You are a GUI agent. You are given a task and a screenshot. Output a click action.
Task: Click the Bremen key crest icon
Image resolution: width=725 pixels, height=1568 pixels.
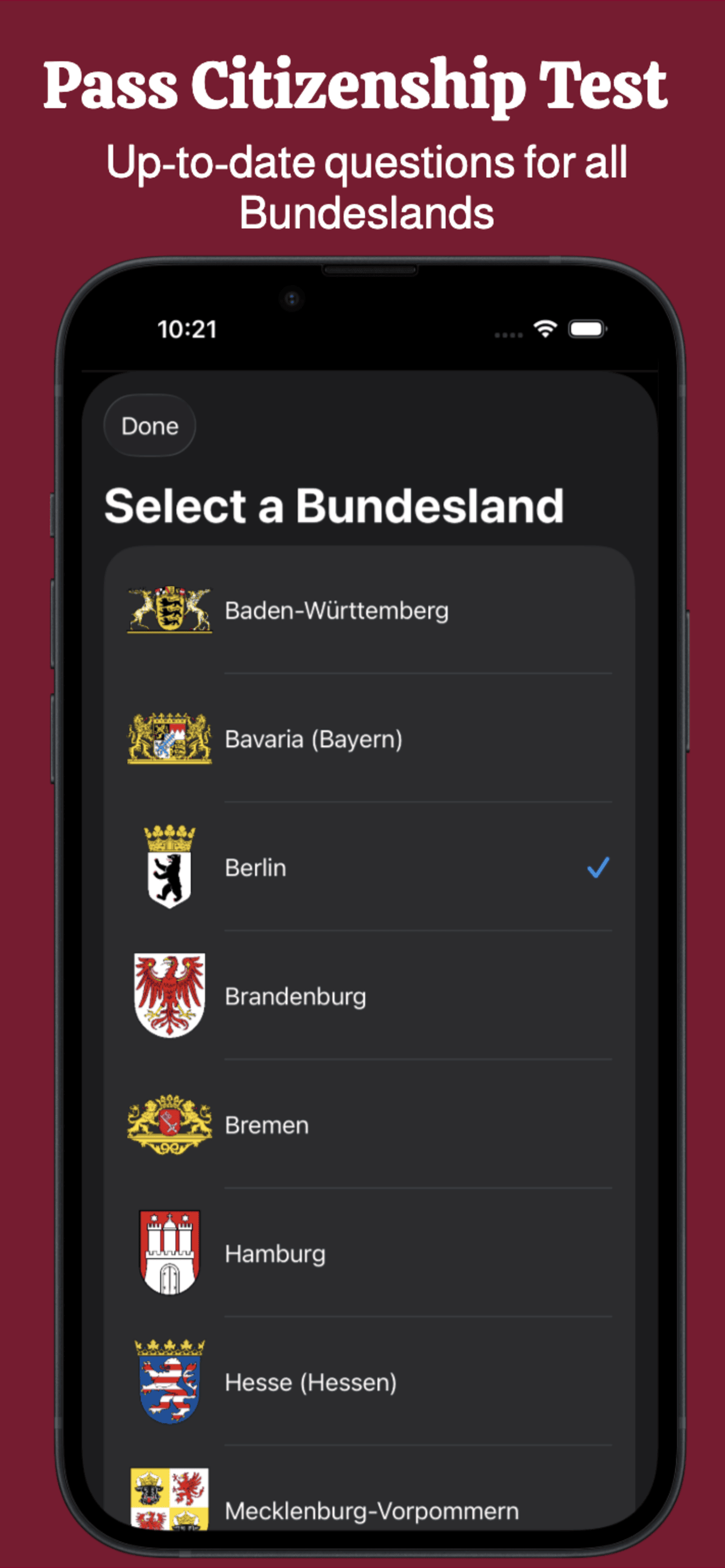[169, 1125]
